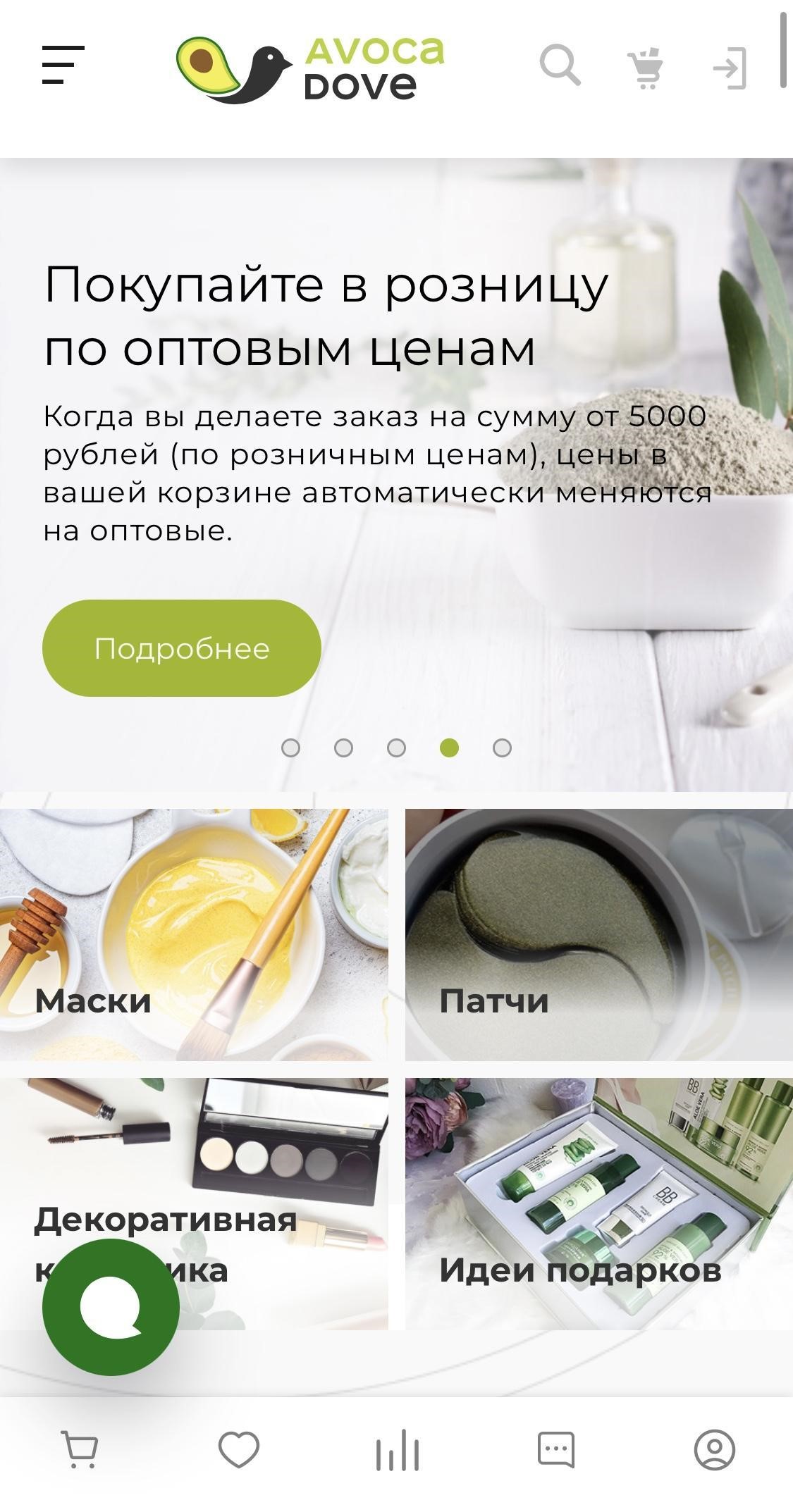Open the Идеи подарков category
The width and height of the screenshot is (793, 1512).
pos(598,1203)
